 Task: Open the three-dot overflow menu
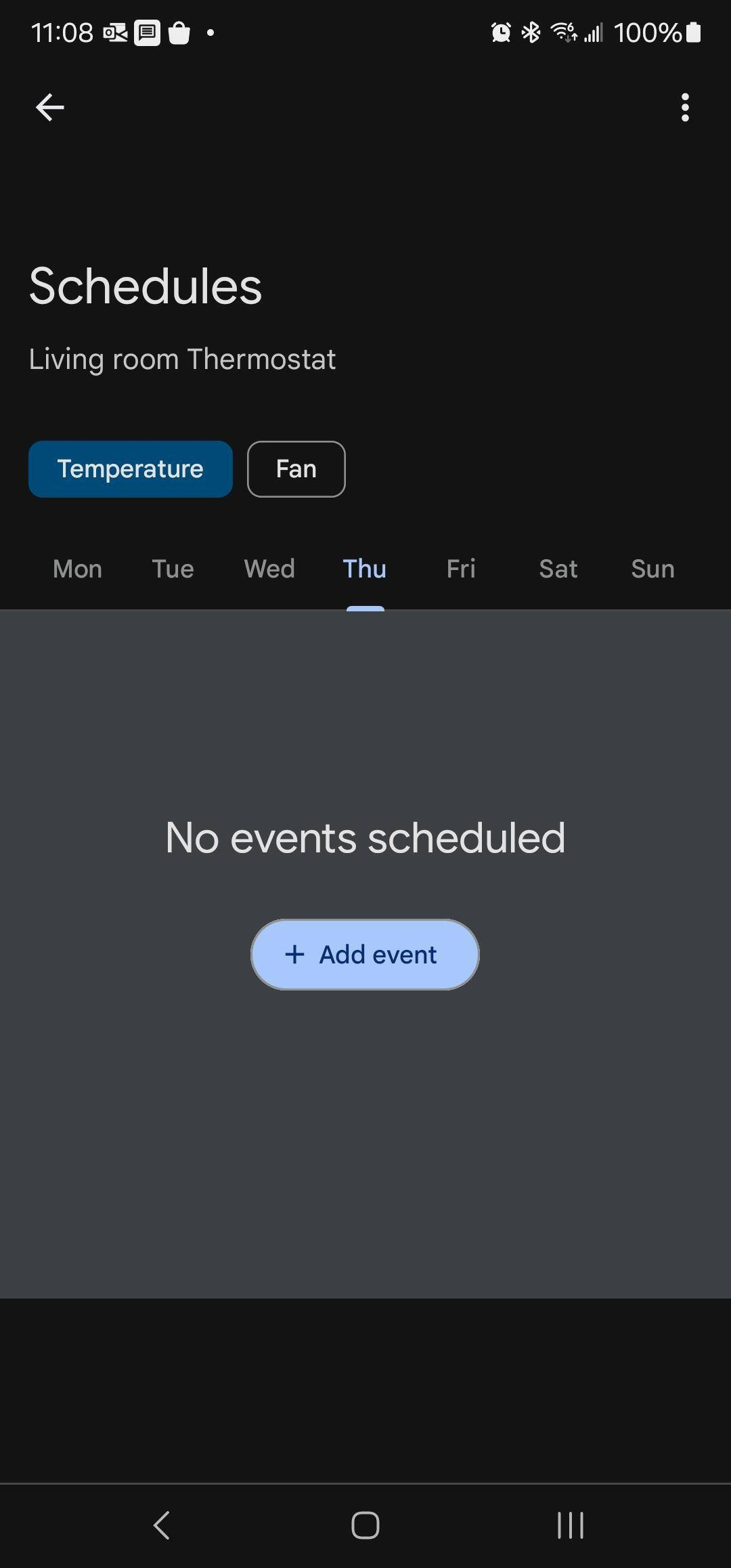tap(685, 108)
